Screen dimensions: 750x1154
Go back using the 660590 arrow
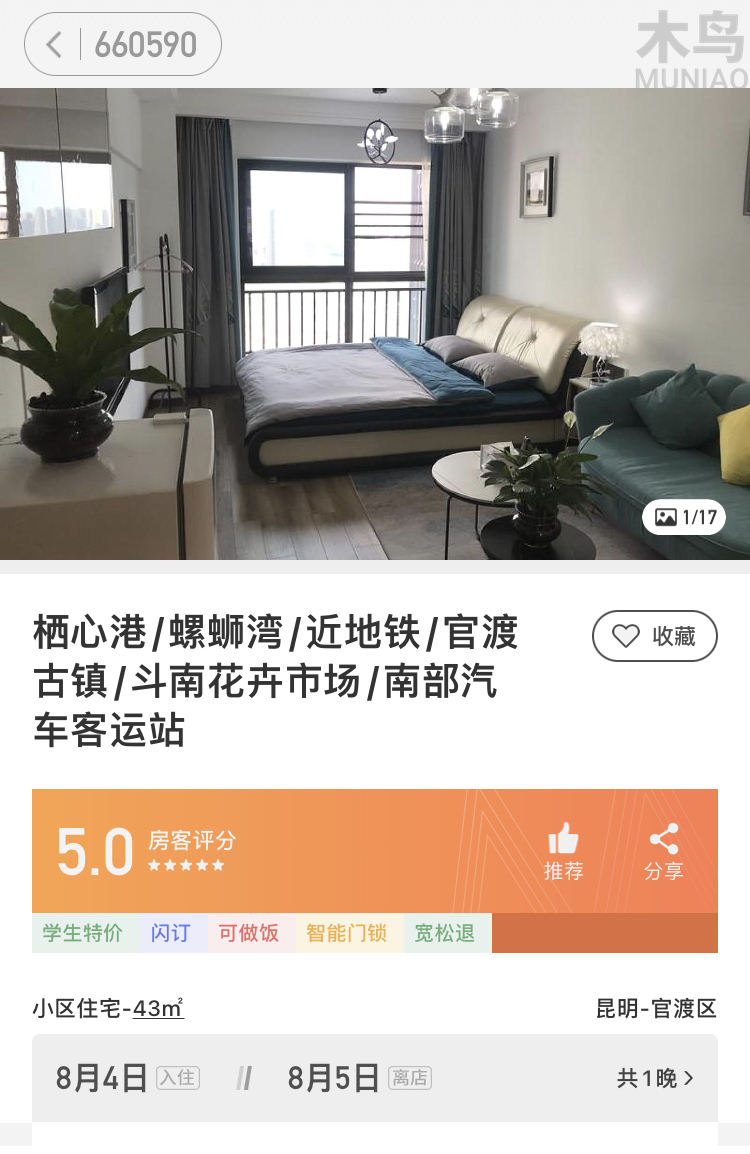click(x=55, y=44)
